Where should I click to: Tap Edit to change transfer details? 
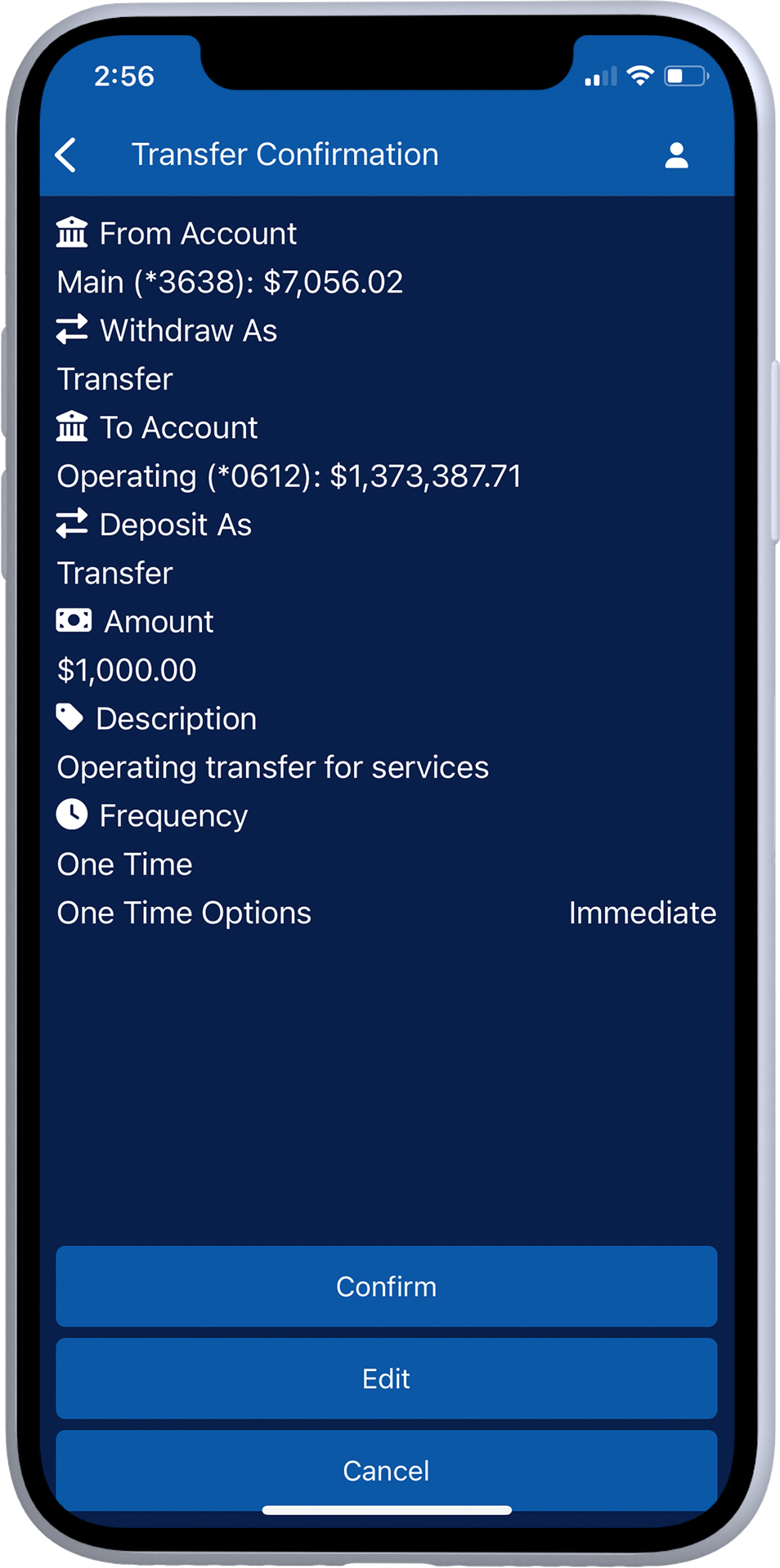[387, 1378]
